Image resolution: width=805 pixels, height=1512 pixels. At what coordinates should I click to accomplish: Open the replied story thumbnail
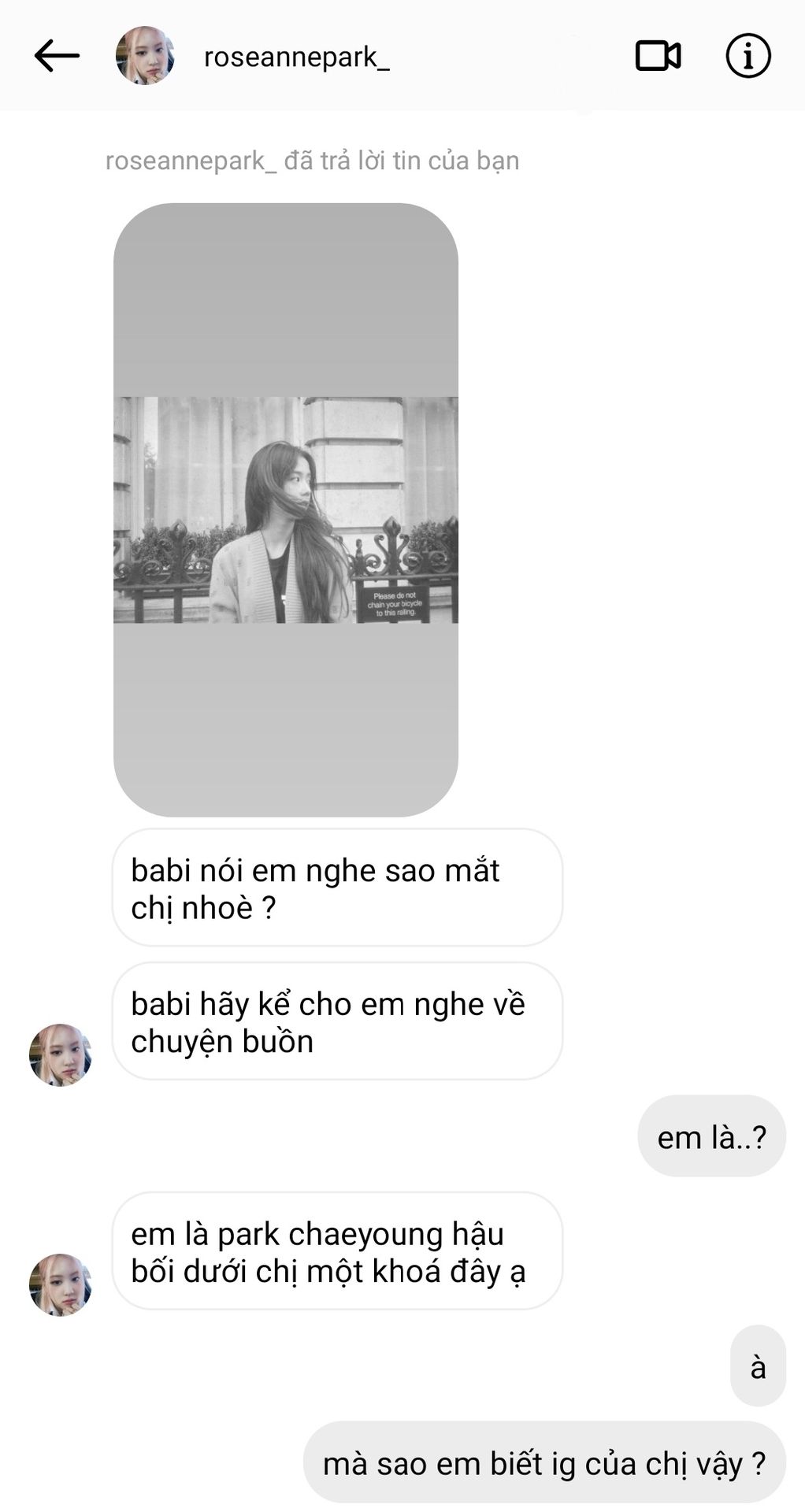tap(286, 510)
